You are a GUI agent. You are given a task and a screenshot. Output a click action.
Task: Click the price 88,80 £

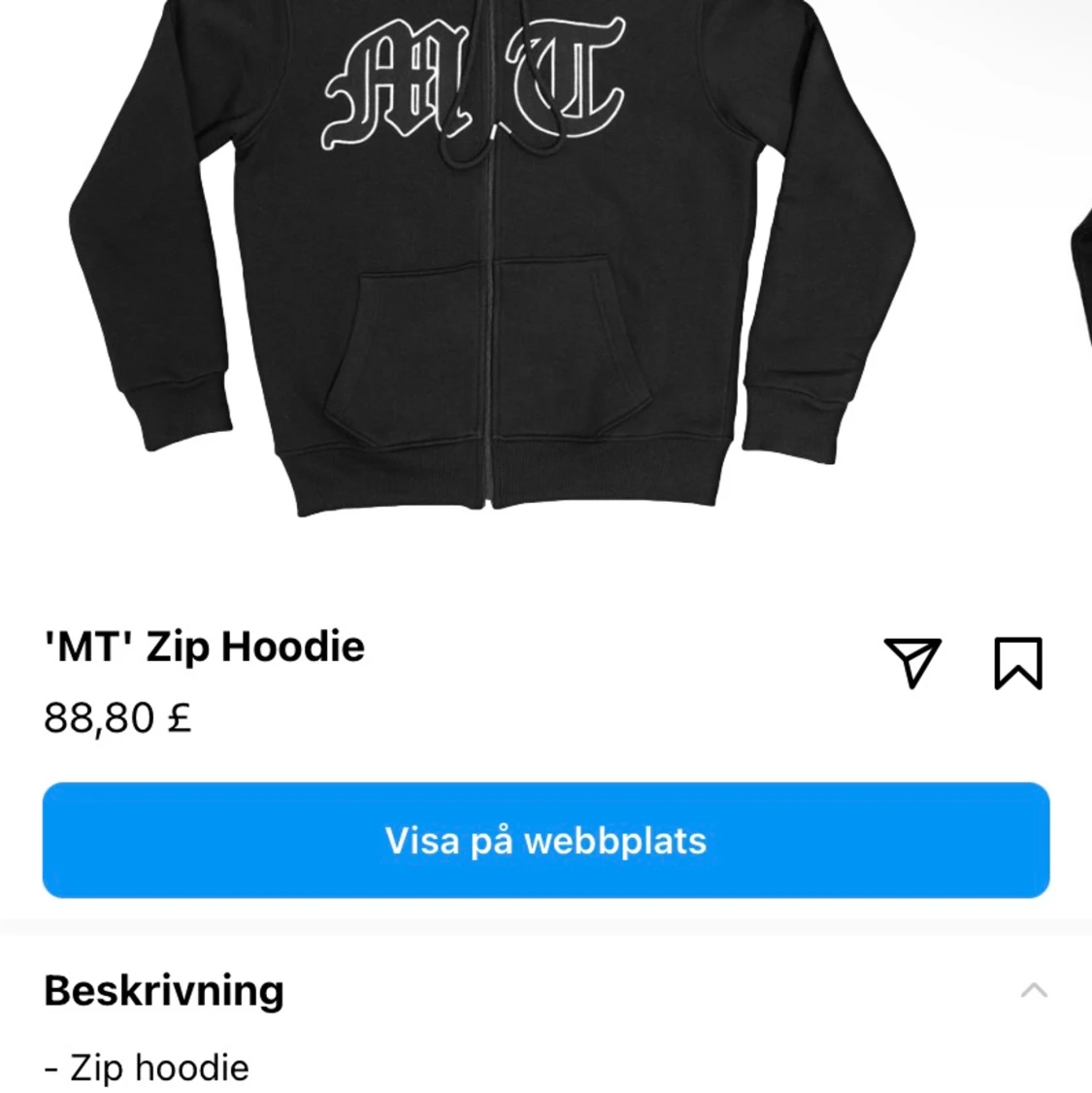[117, 718]
